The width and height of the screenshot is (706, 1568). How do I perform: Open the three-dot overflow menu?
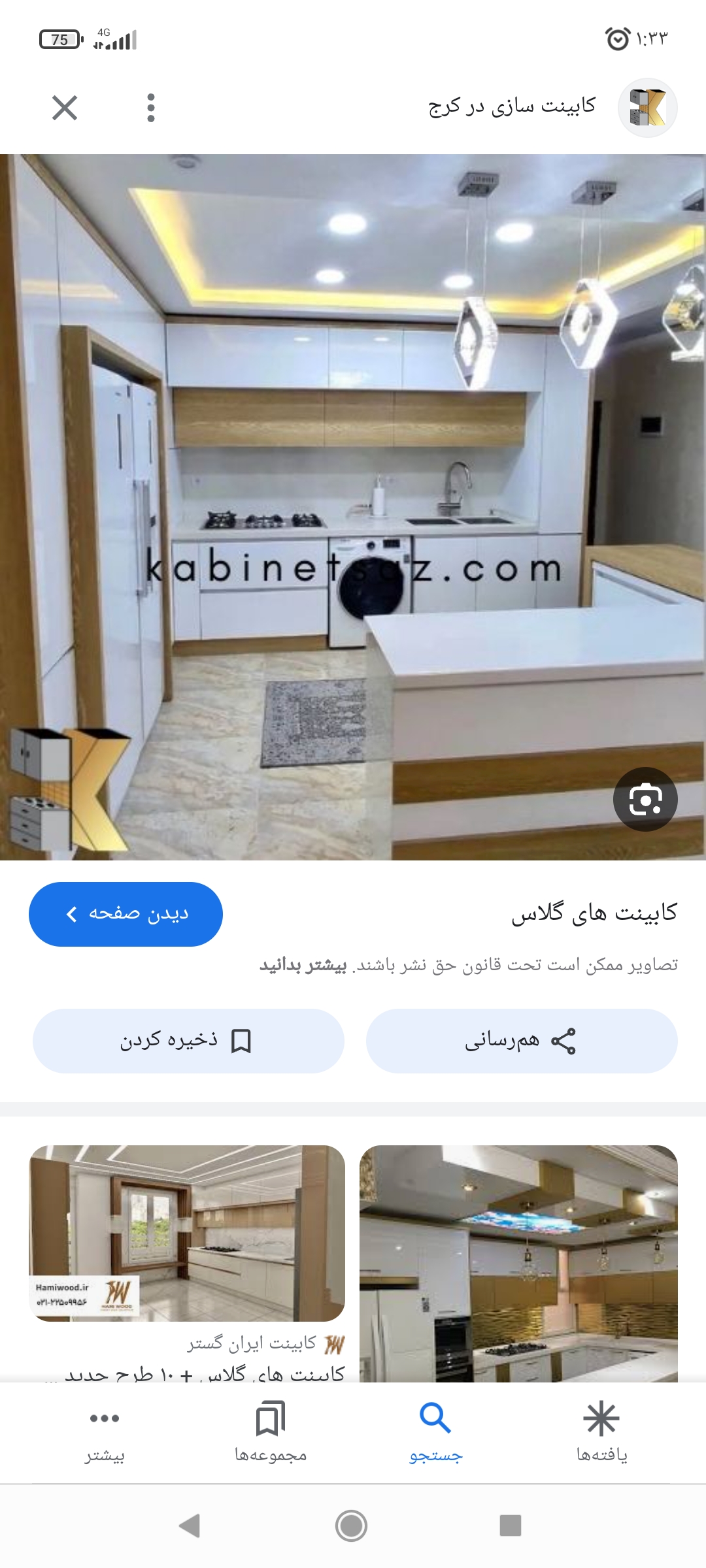151,108
